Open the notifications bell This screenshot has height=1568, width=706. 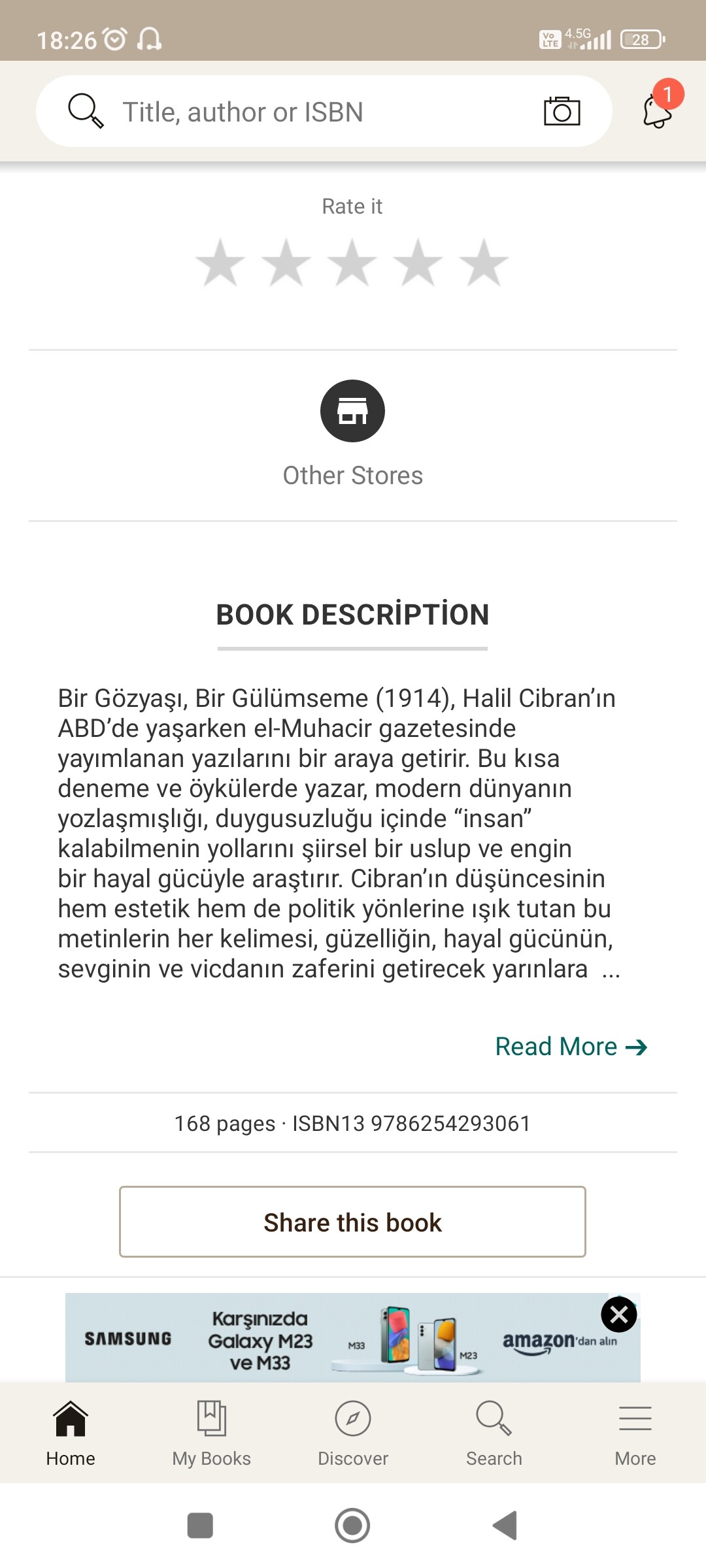(659, 108)
